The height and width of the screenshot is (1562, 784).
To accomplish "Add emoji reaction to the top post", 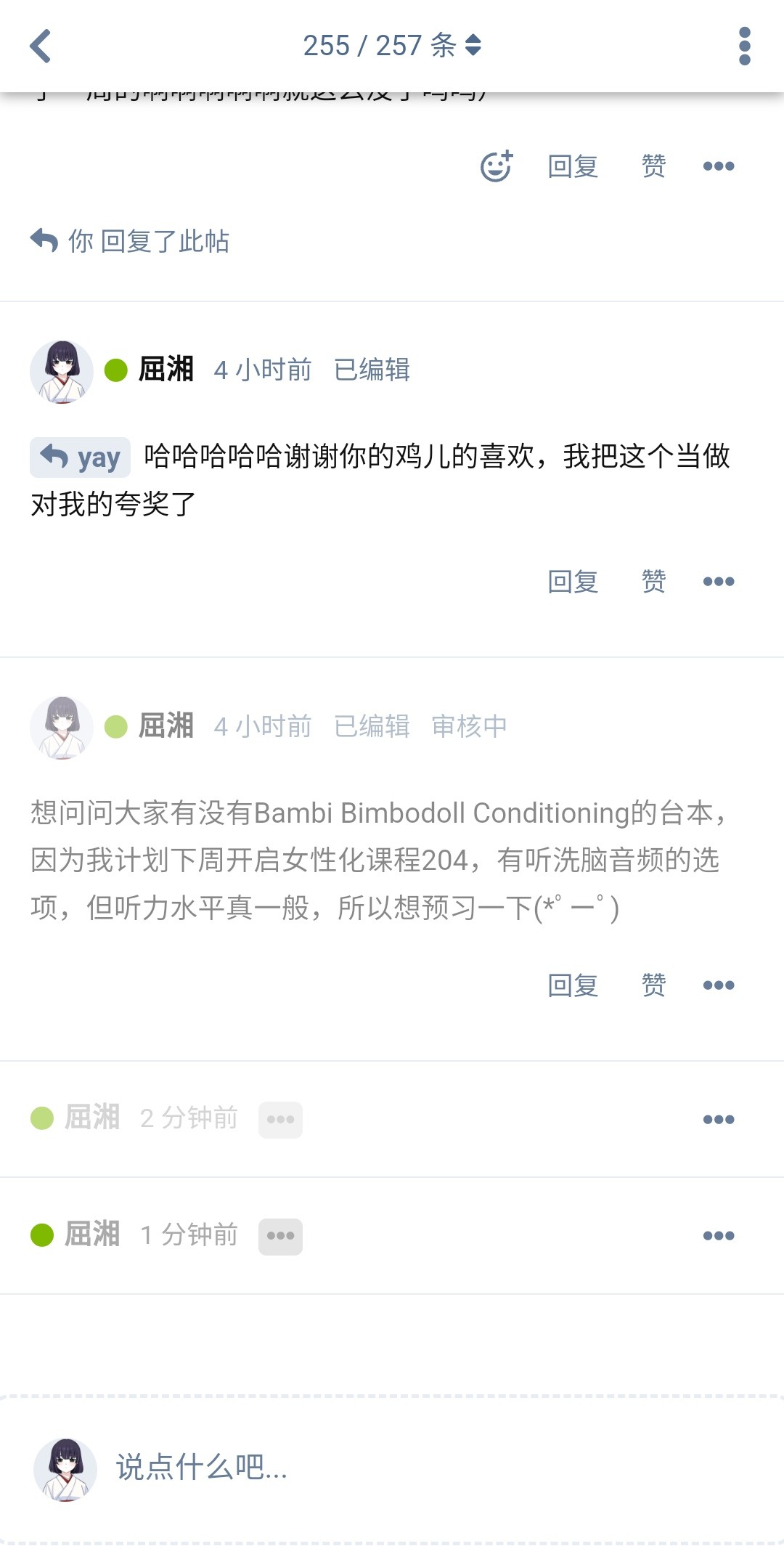I will (497, 166).
